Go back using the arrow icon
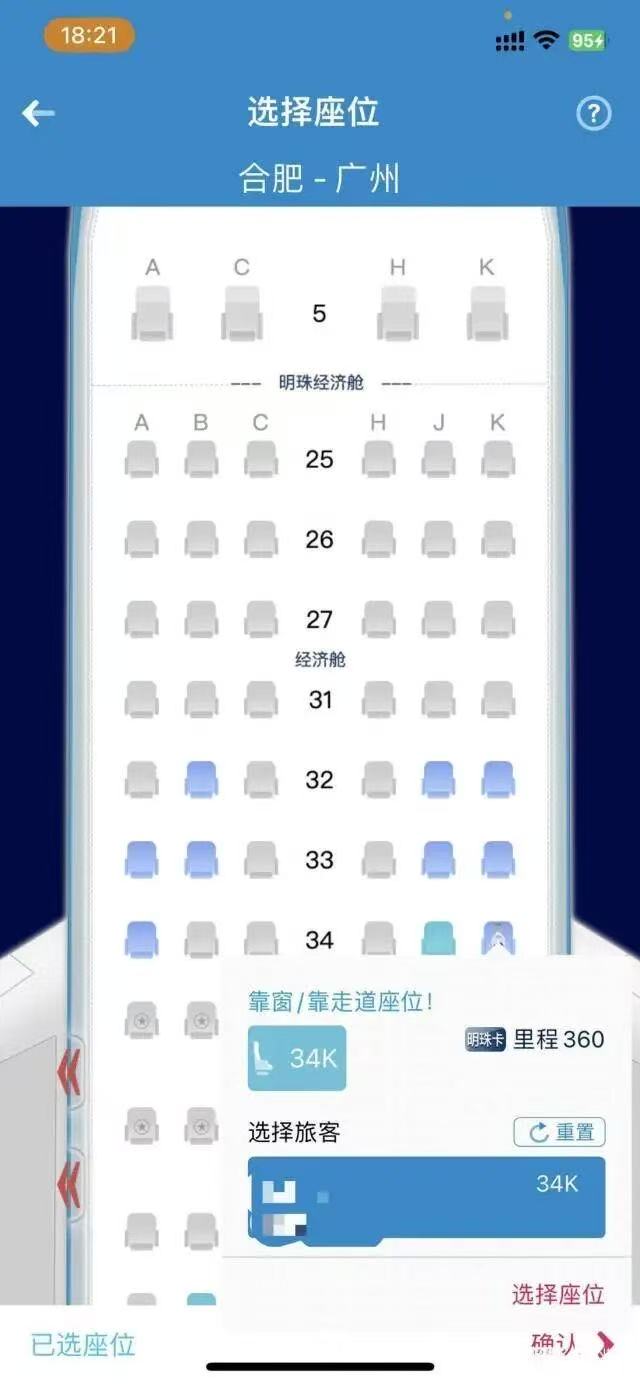The width and height of the screenshot is (640, 1384). point(38,113)
